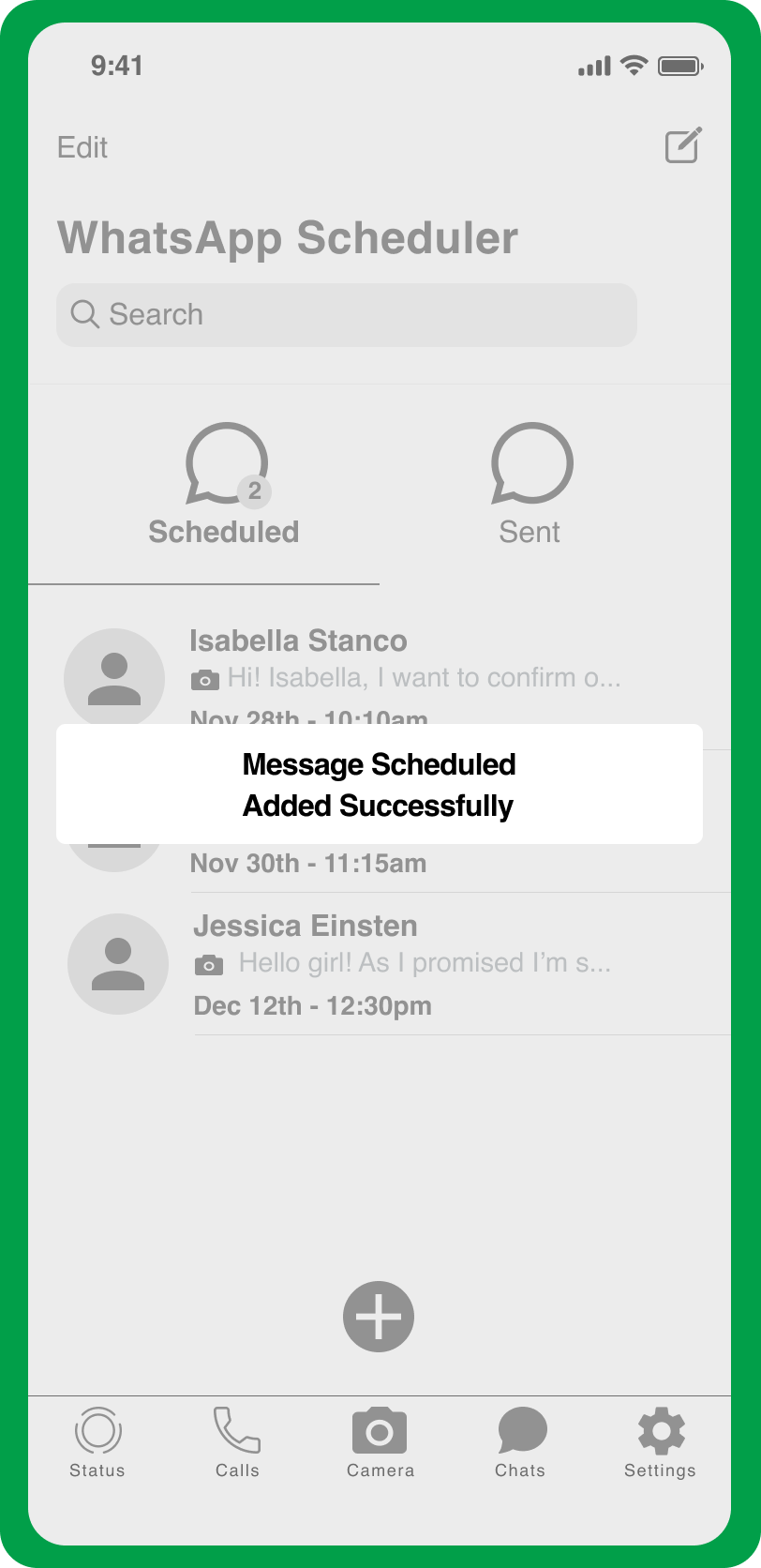Switch to the Chats tab
761x1568 pixels.
point(521,1442)
